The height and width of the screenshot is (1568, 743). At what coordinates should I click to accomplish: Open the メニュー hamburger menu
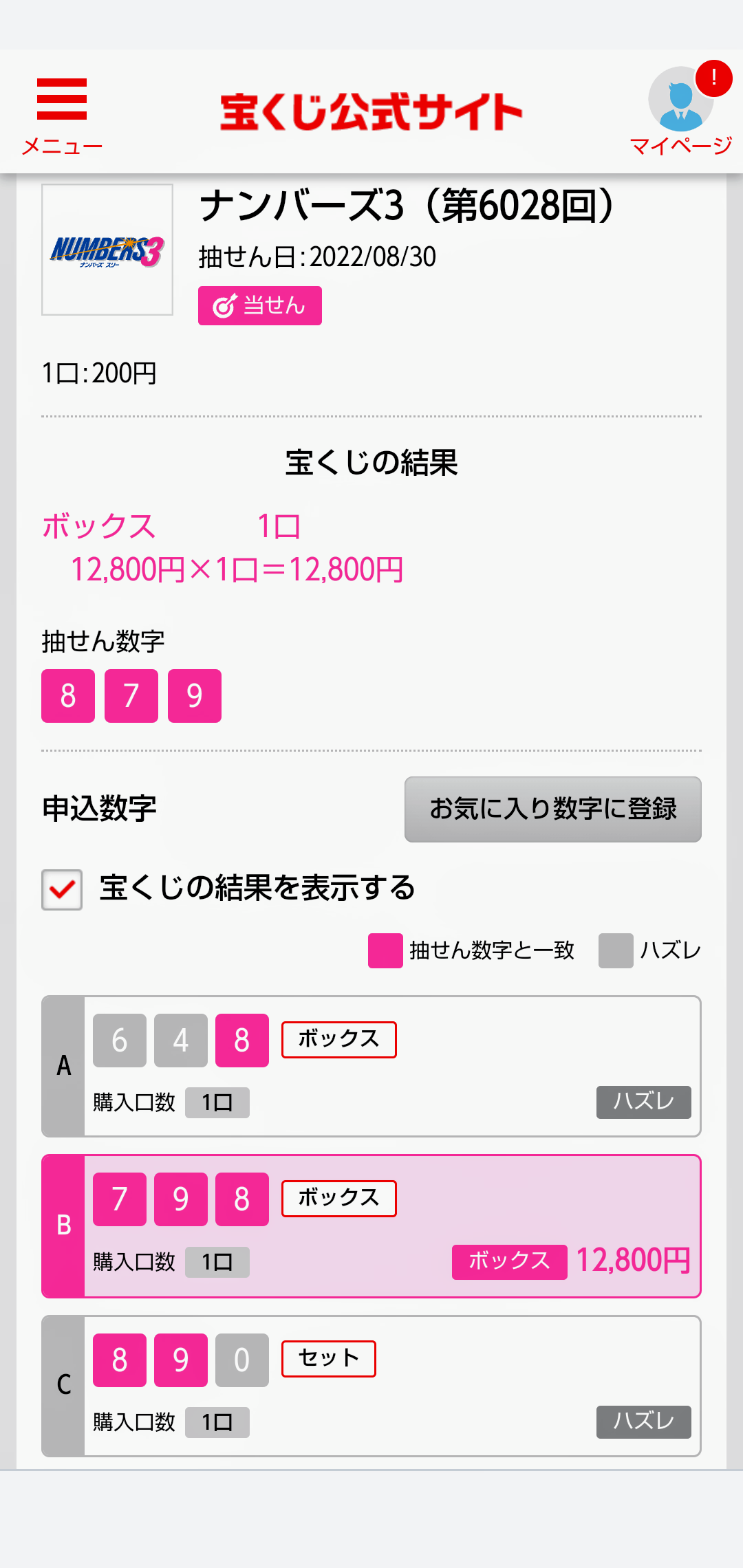pyautogui.click(x=62, y=116)
